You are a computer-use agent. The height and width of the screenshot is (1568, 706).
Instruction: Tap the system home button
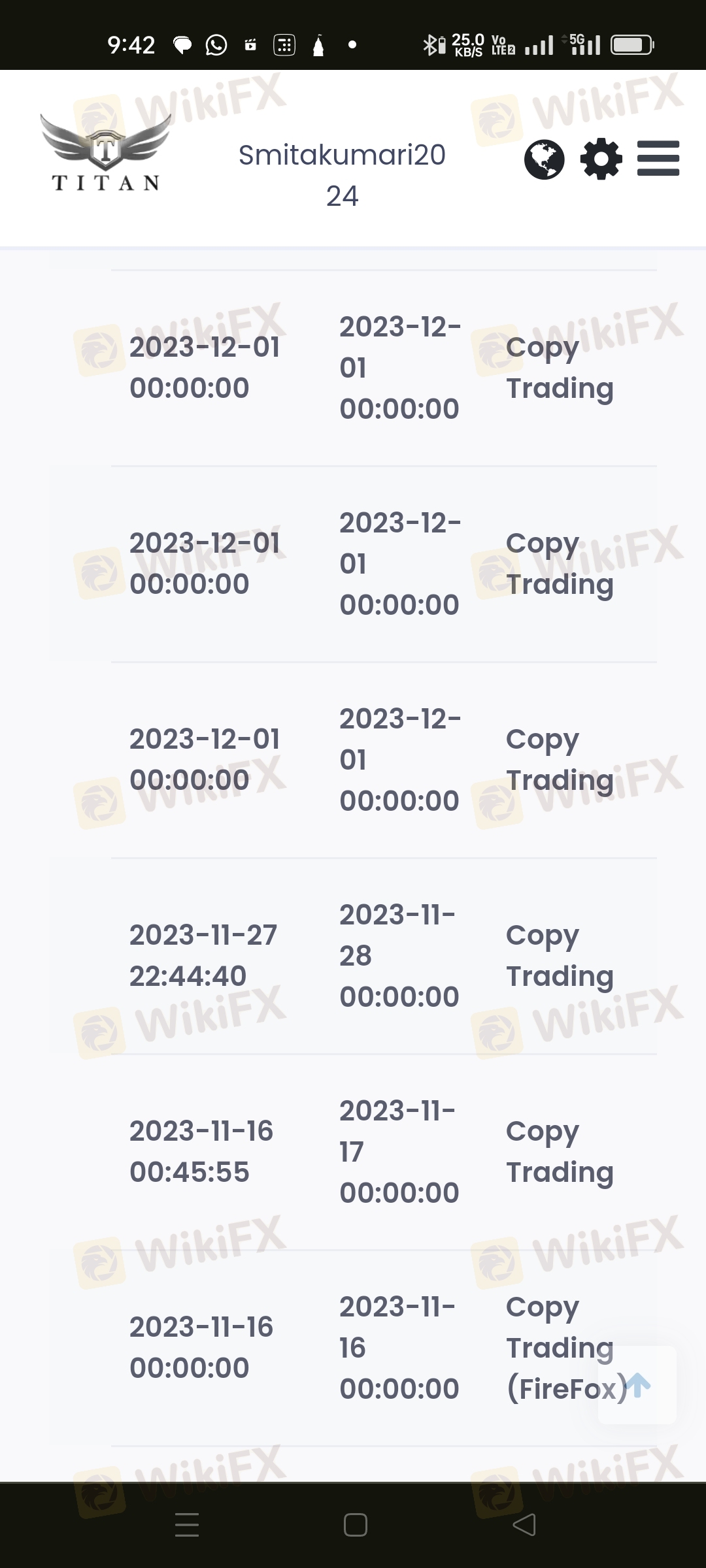pos(355,1525)
